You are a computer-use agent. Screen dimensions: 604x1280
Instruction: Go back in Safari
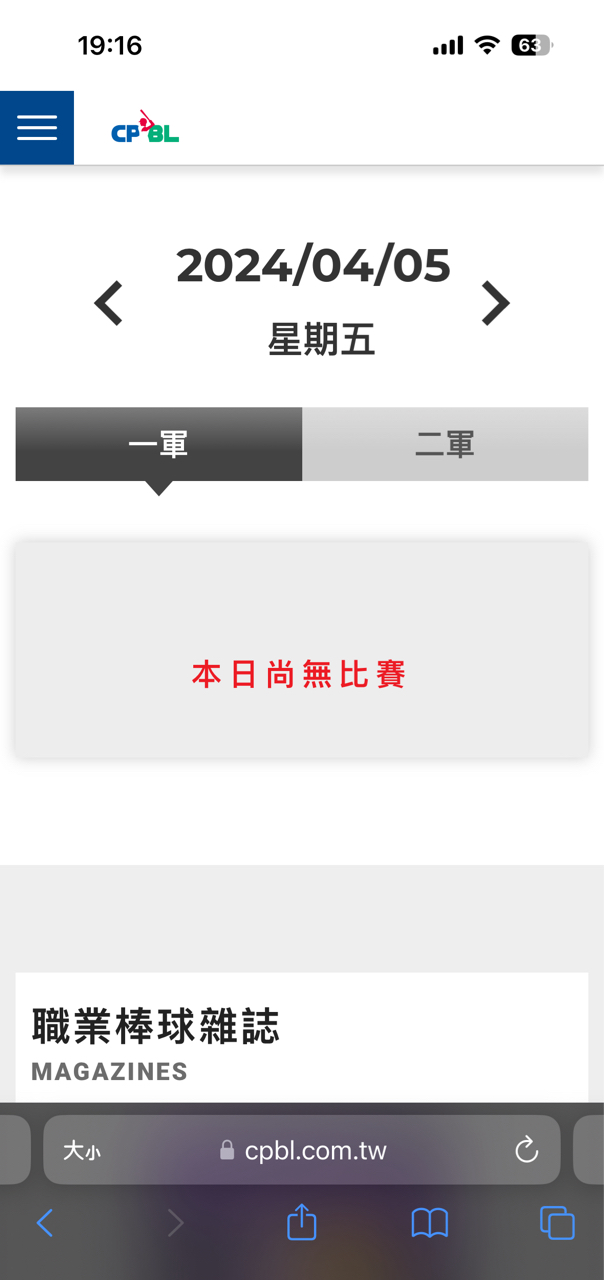(x=45, y=1222)
